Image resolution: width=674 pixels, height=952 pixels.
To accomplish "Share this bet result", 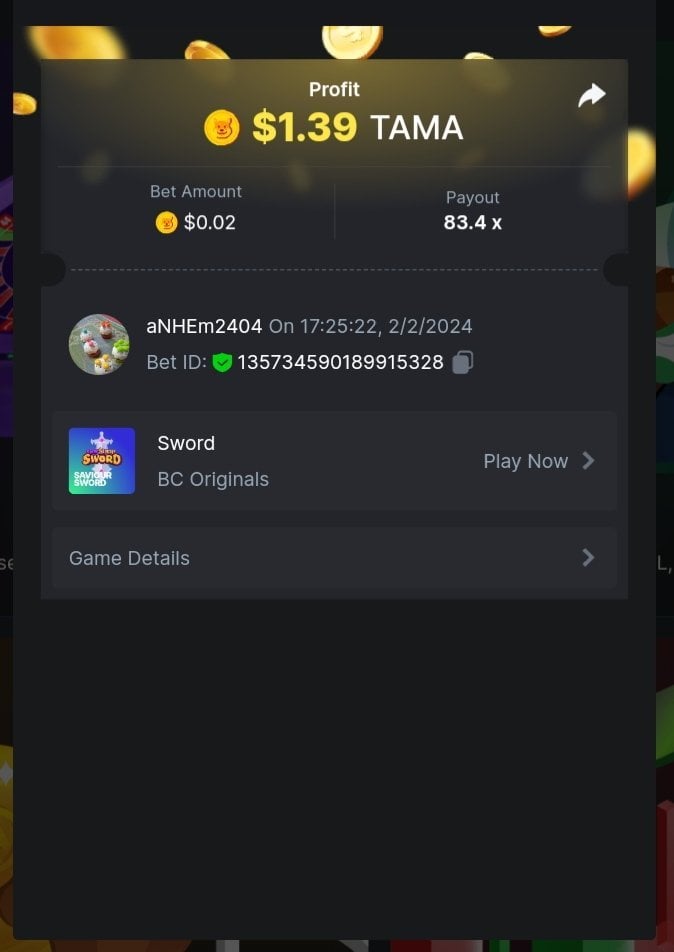I will pyautogui.click(x=592, y=96).
